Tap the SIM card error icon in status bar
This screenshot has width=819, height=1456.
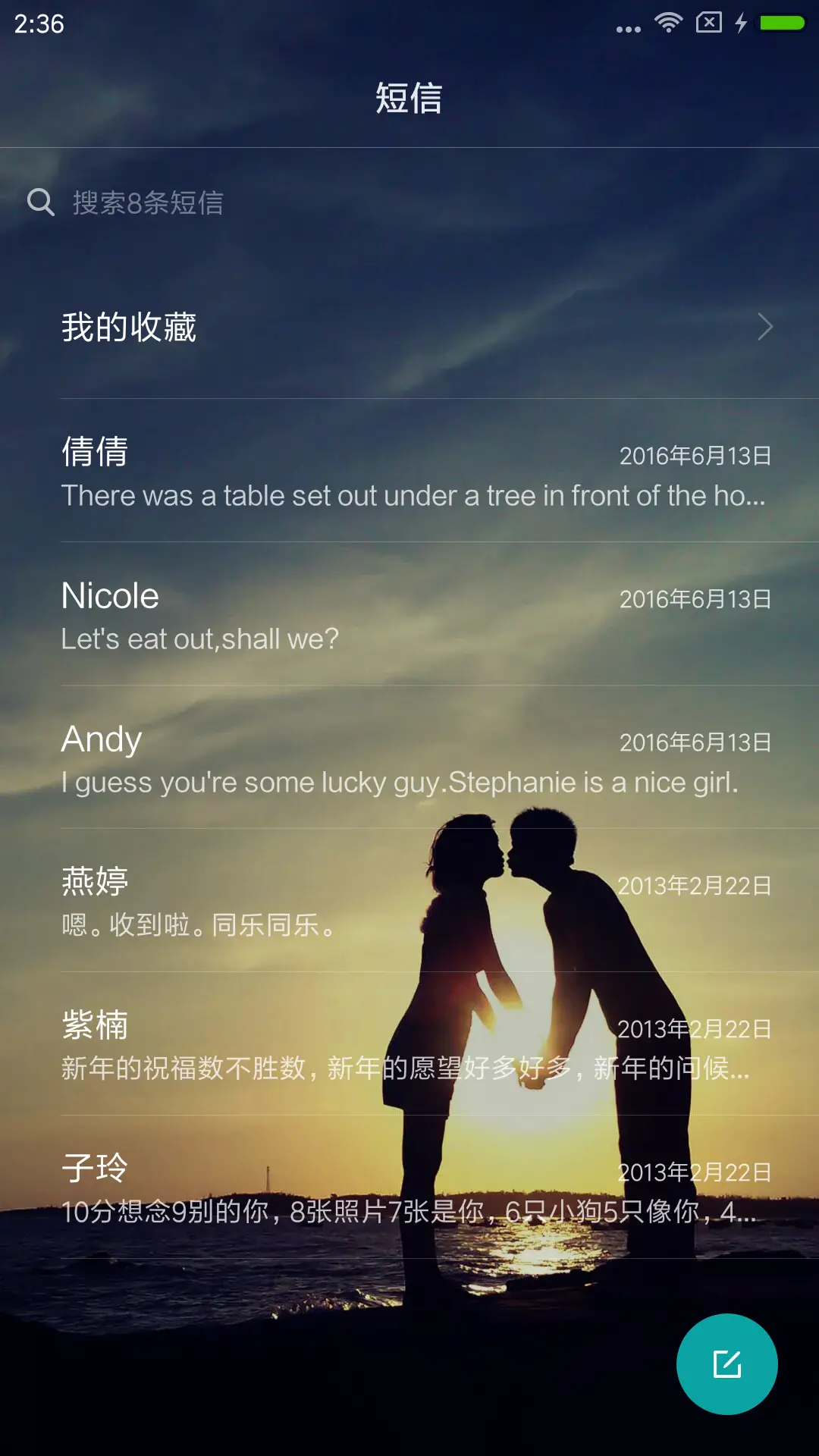tap(708, 22)
